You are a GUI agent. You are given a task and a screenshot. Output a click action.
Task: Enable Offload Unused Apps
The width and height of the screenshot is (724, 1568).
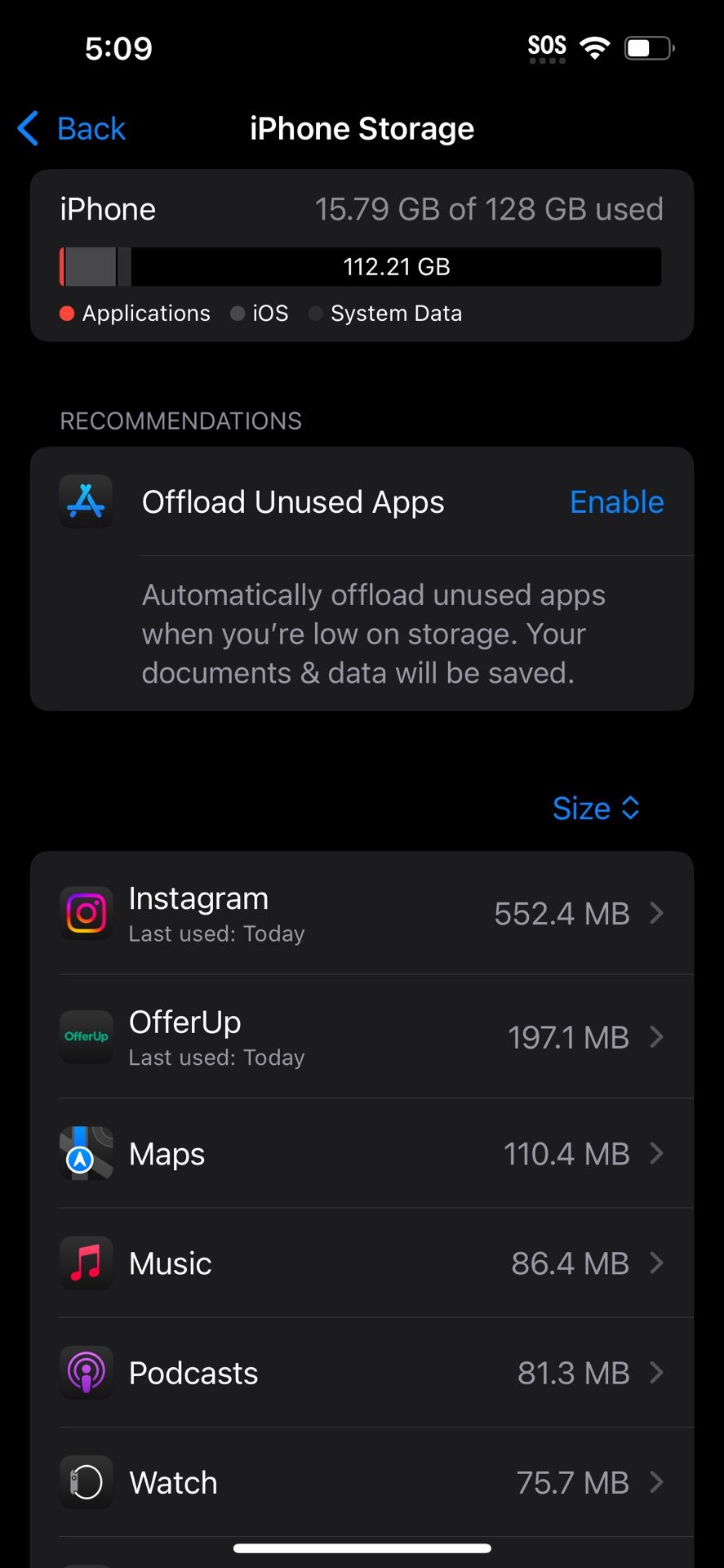click(616, 502)
